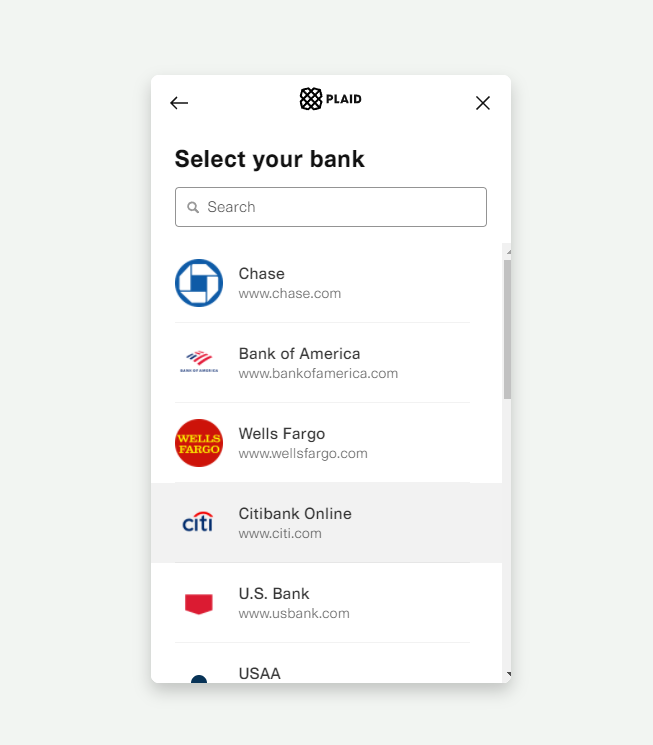
Task: Close the Plaid dialog
Action: 483,103
